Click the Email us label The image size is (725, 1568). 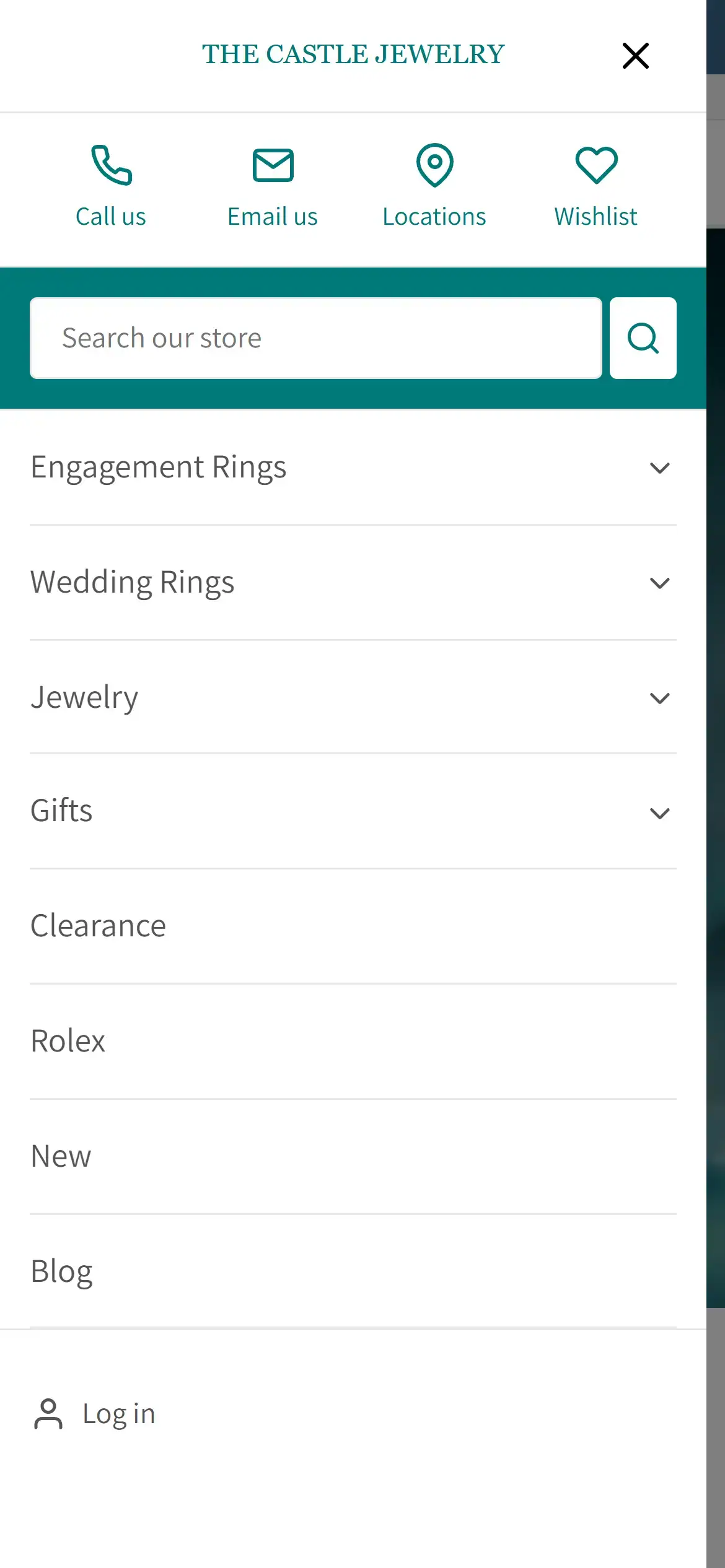[x=272, y=216]
